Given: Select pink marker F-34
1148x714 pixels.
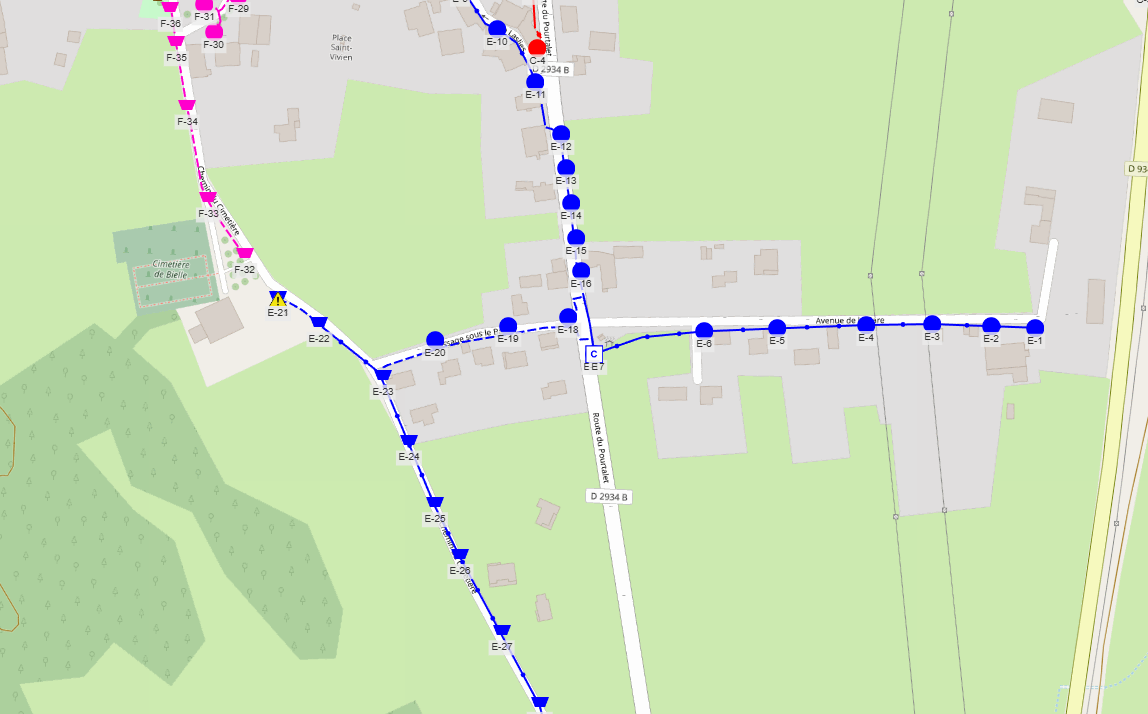Looking at the screenshot, I should [186, 106].
